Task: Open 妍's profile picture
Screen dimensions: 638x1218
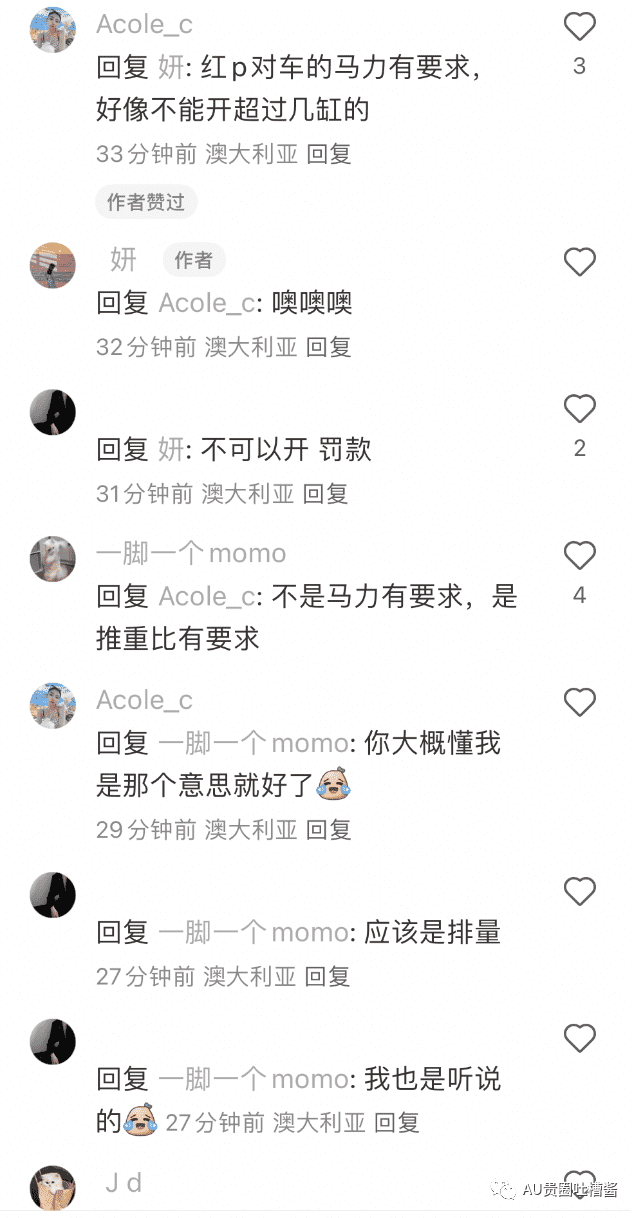Action: (53, 265)
